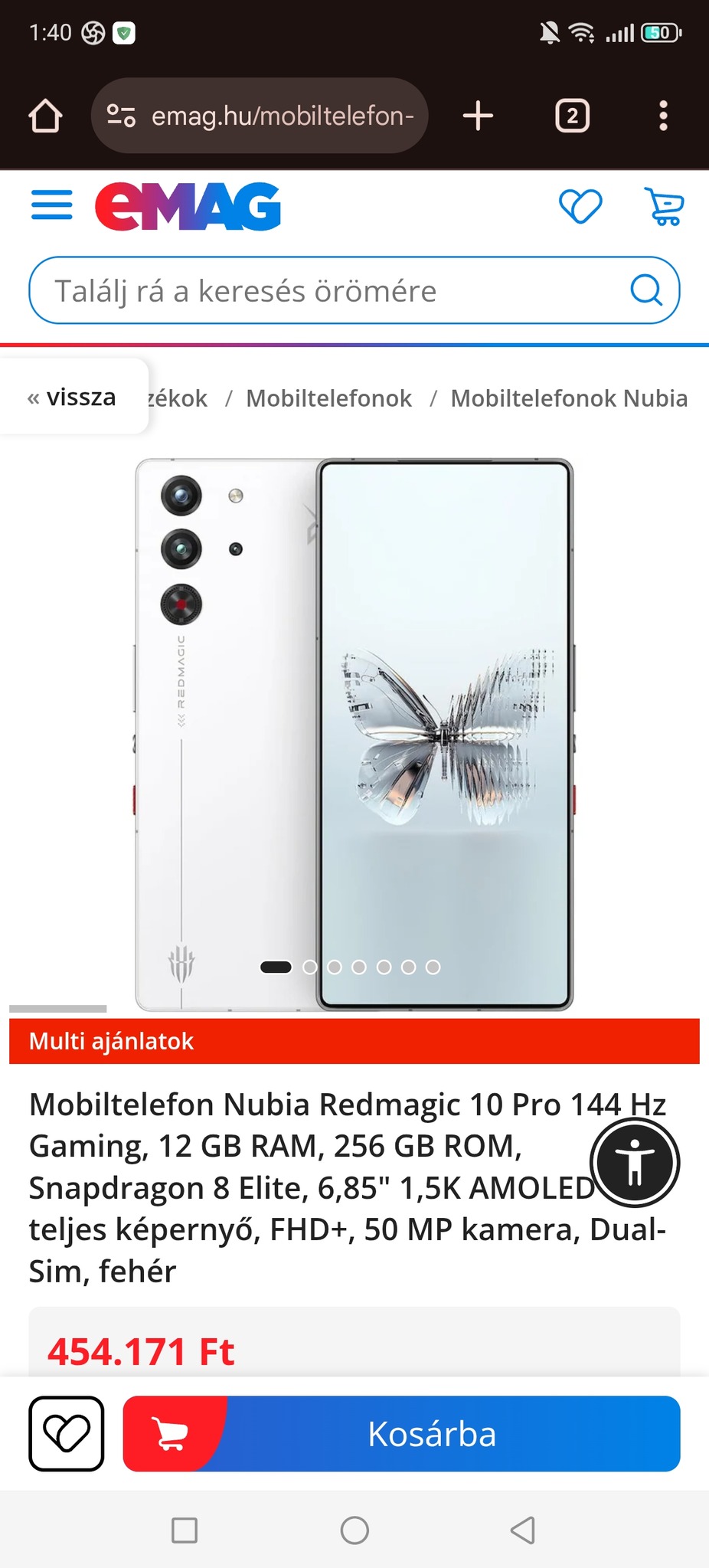Open the 'Mobiltelefonok' breadcrumb link
Screen dimensions: 709x1568
pos(328,398)
